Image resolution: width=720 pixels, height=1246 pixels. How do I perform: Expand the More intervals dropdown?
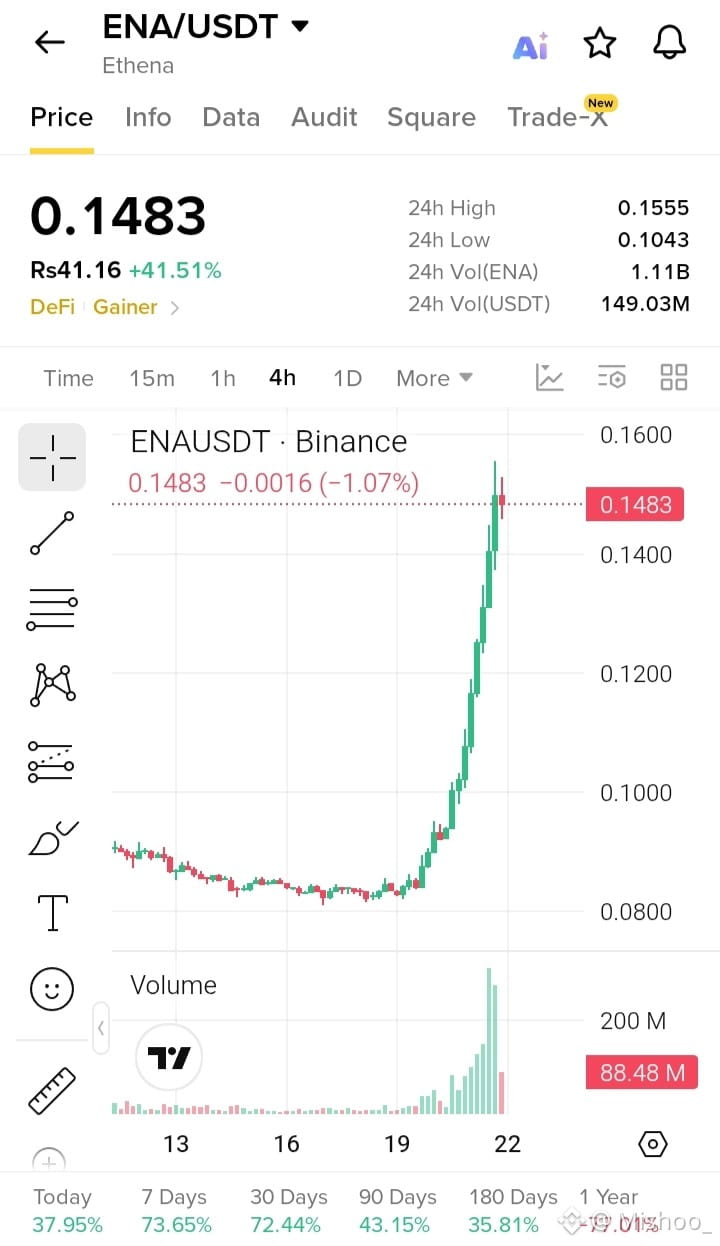434,378
